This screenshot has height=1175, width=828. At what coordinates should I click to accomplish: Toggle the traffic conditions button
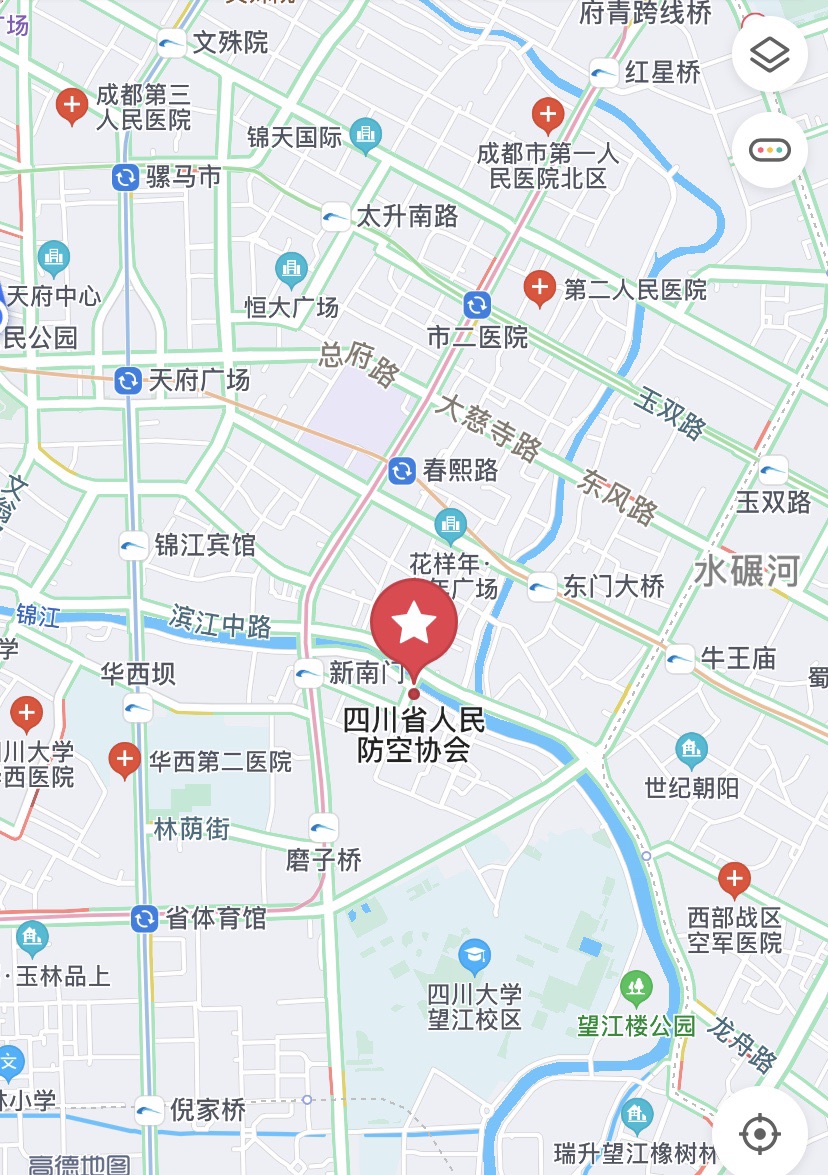769,151
